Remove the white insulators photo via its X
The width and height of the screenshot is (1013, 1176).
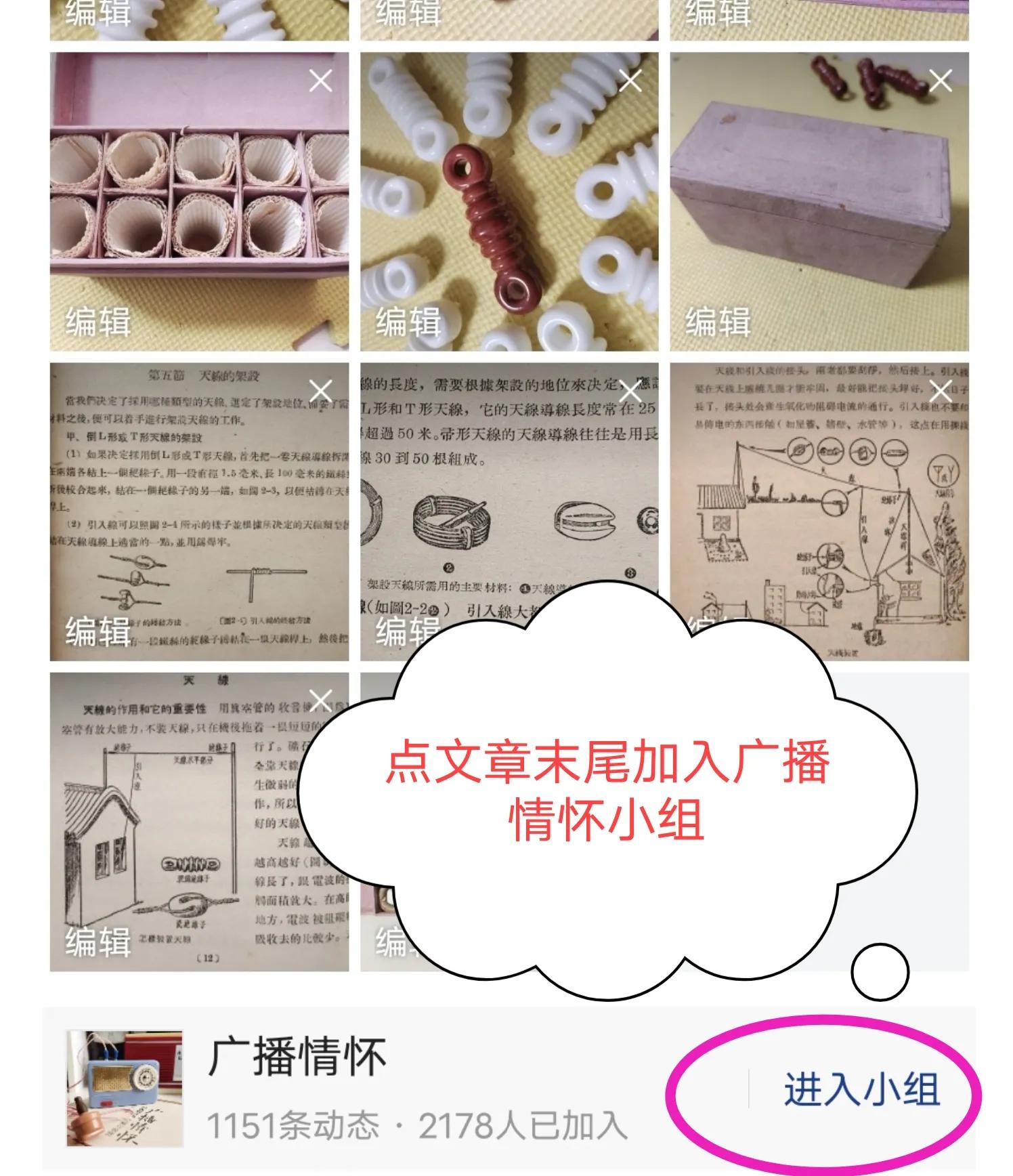click(630, 81)
